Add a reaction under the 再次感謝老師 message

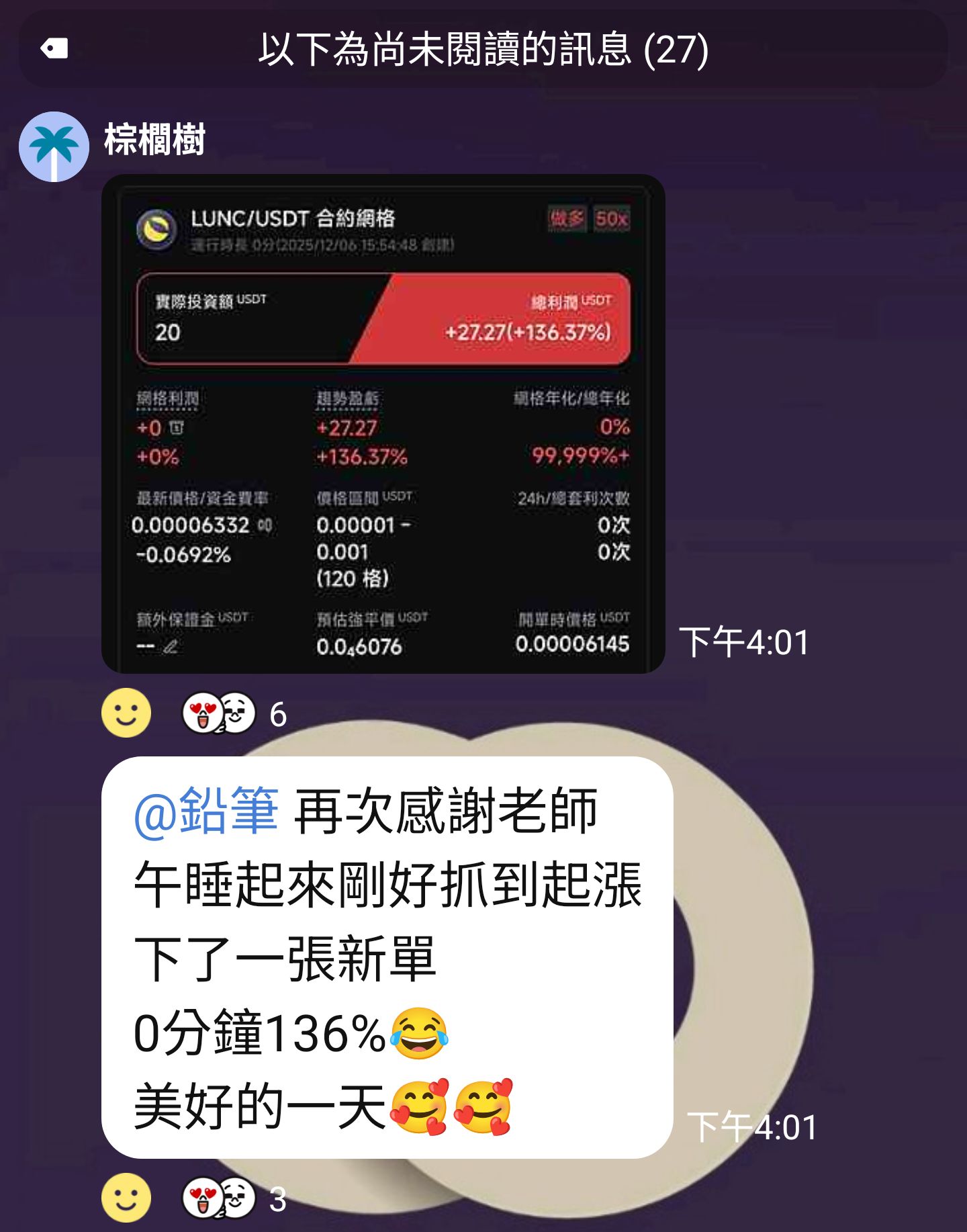pyautogui.click(x=126, y=1198)
